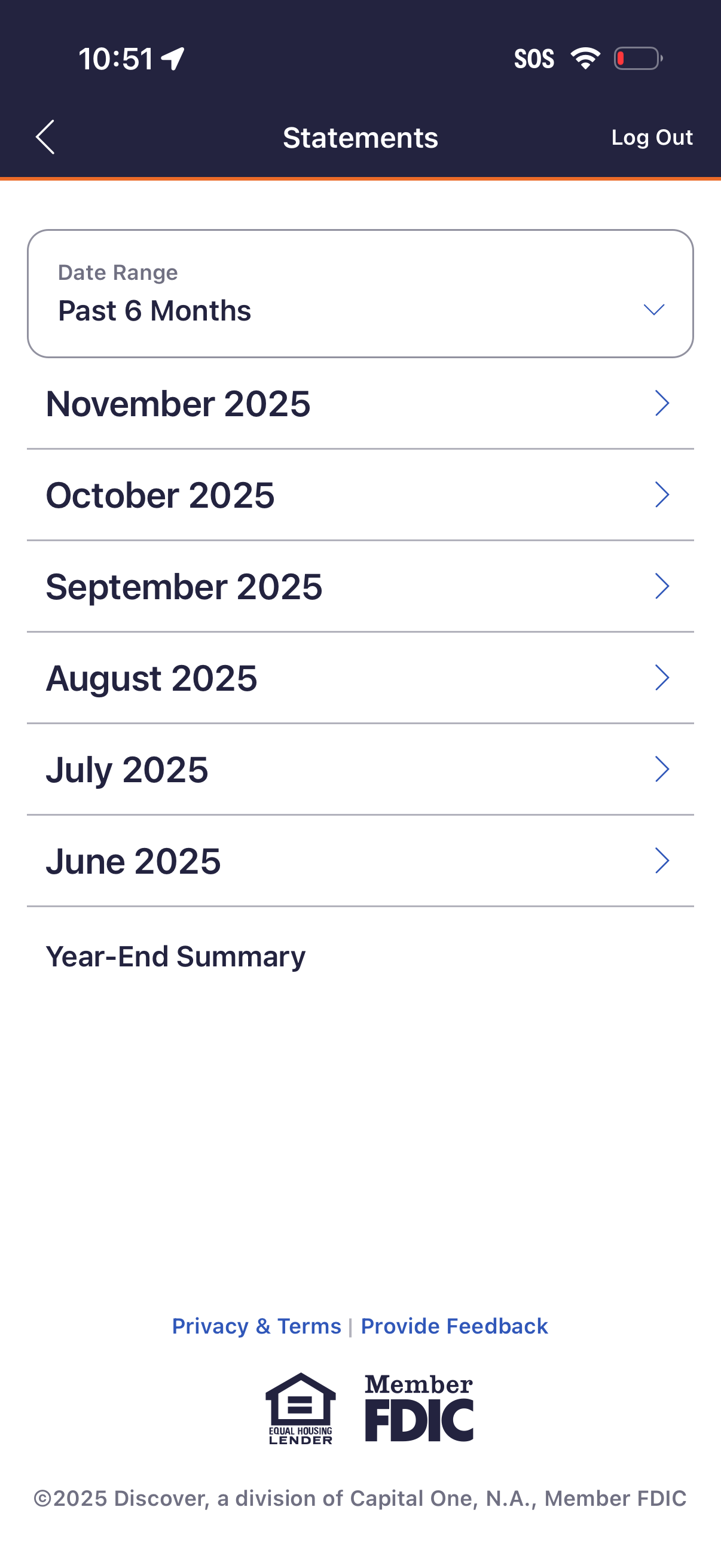
Task: Select Year-End Summary
Action: [x=175, y=956]
